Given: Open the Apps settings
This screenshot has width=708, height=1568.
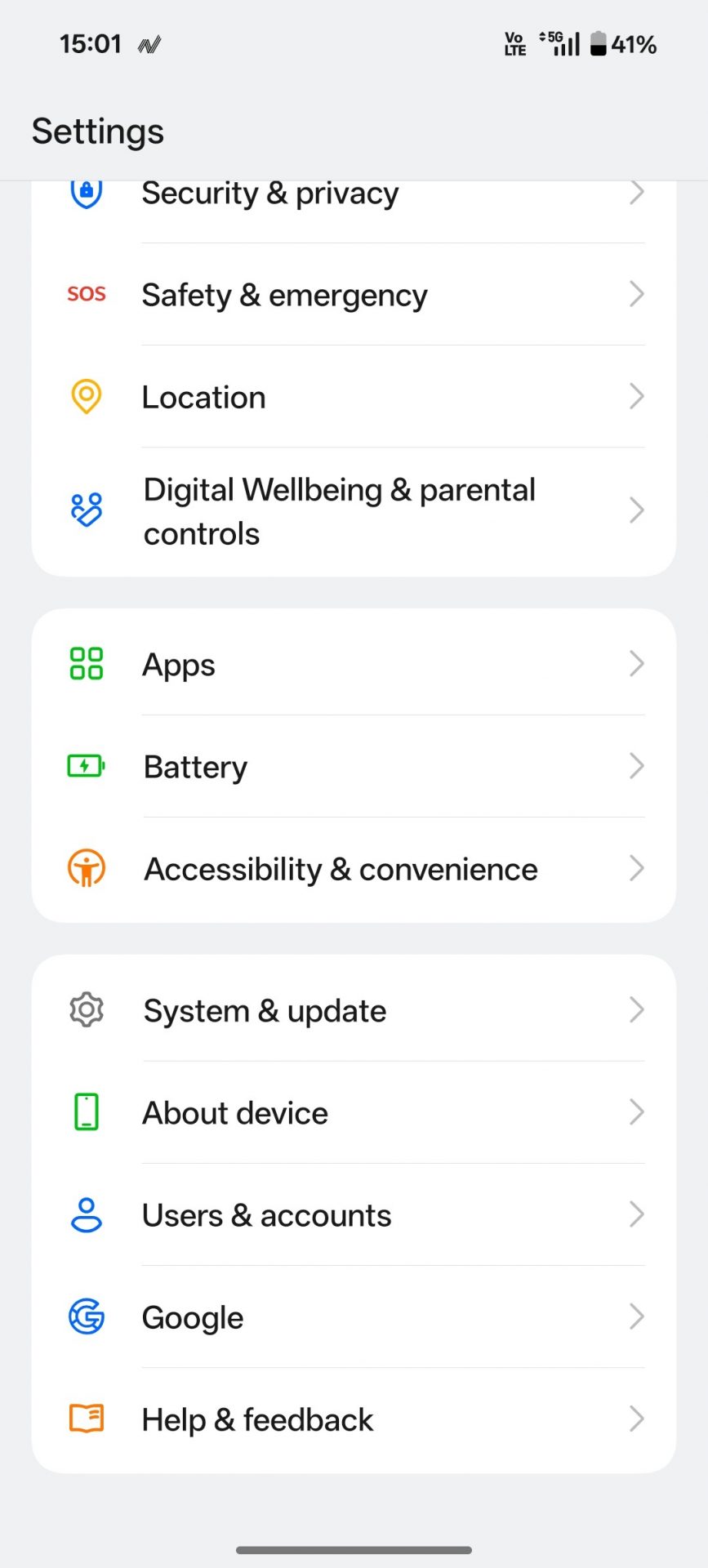Looking at the screenshot, I should [x=179, y=664].
